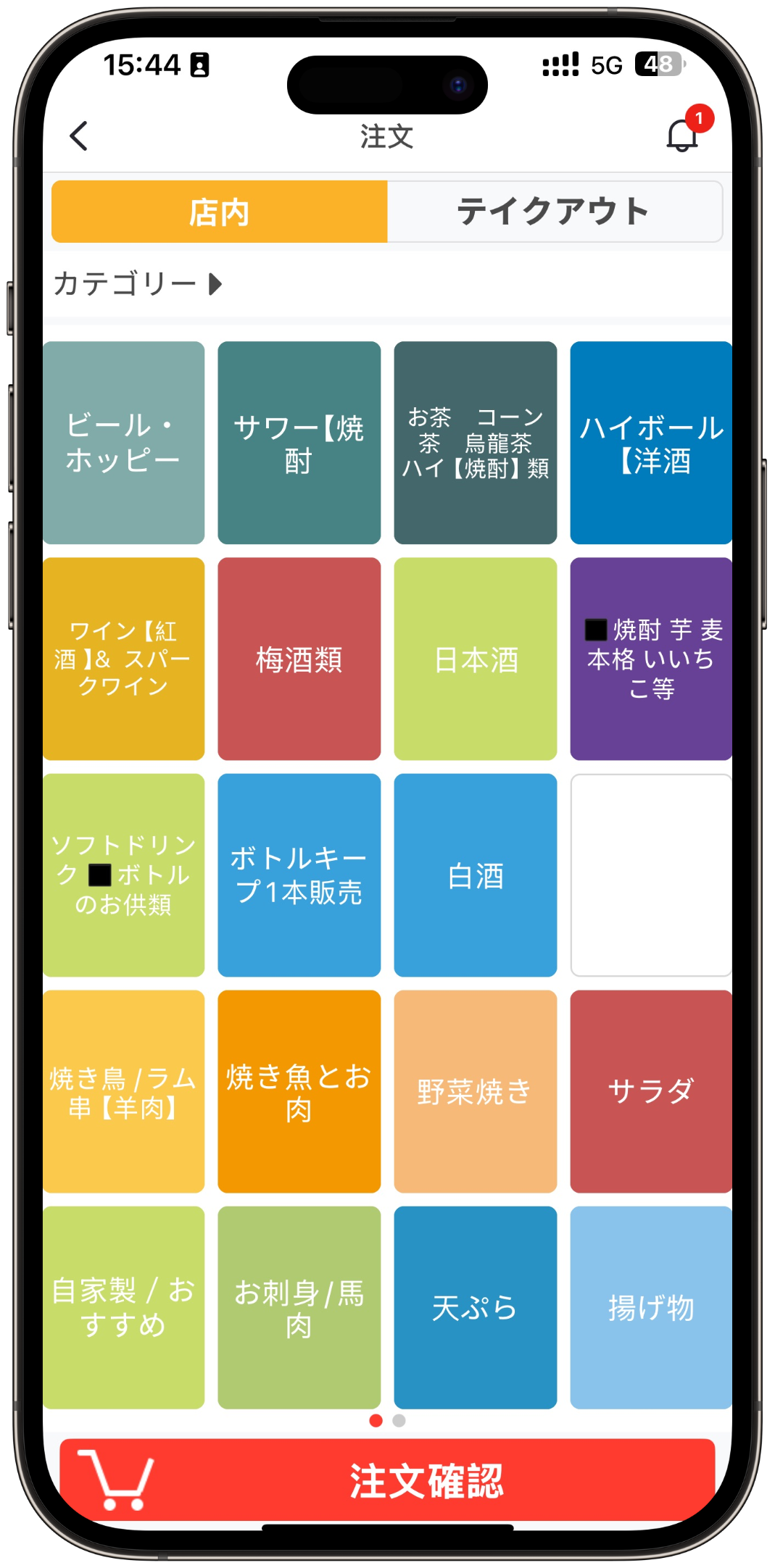Screen dimensions: 775x1568
Task: Open the 日本酒 category
Action: [x=476, y=659]
